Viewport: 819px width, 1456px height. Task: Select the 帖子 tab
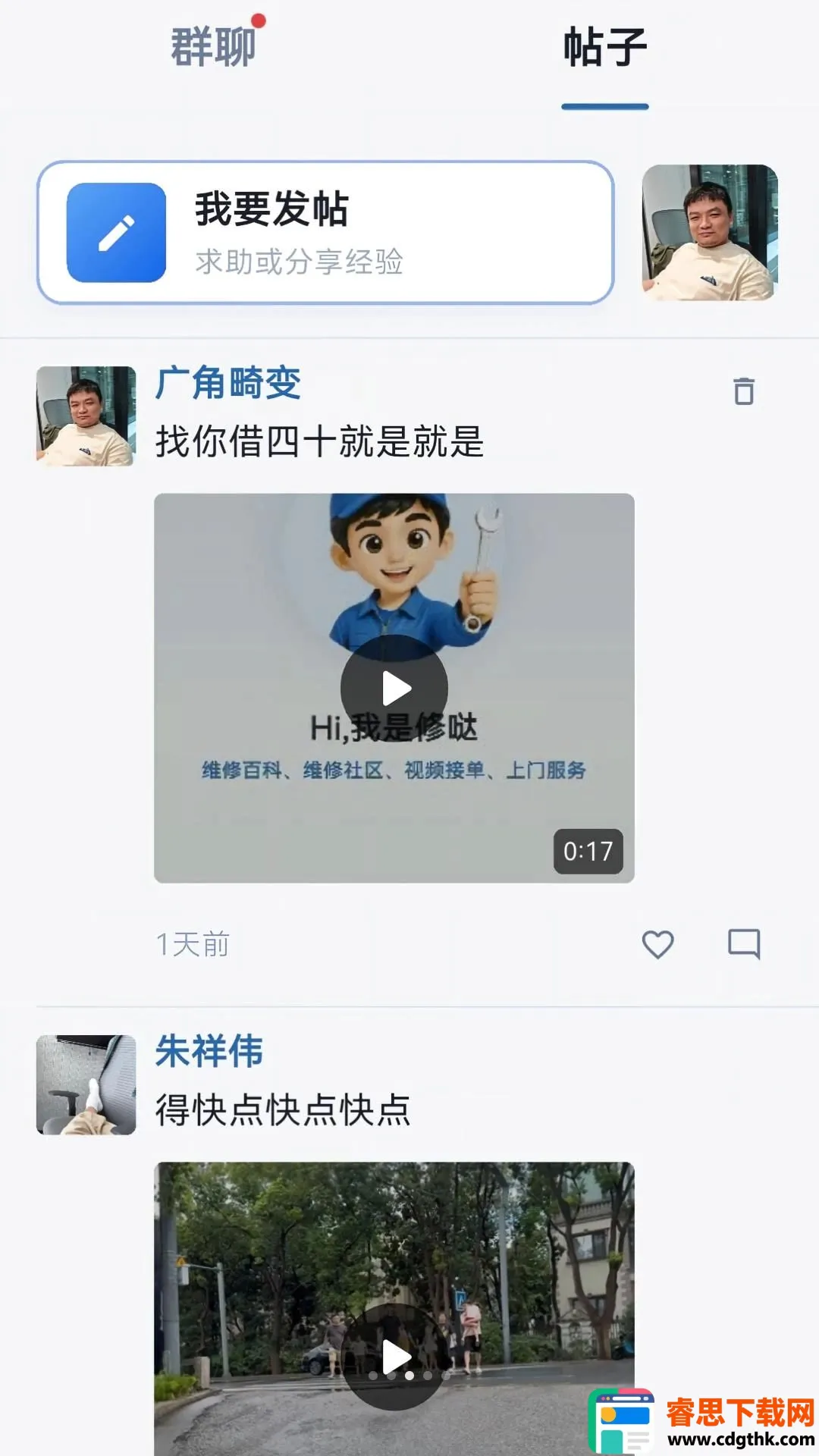click(x=604, y=47)
